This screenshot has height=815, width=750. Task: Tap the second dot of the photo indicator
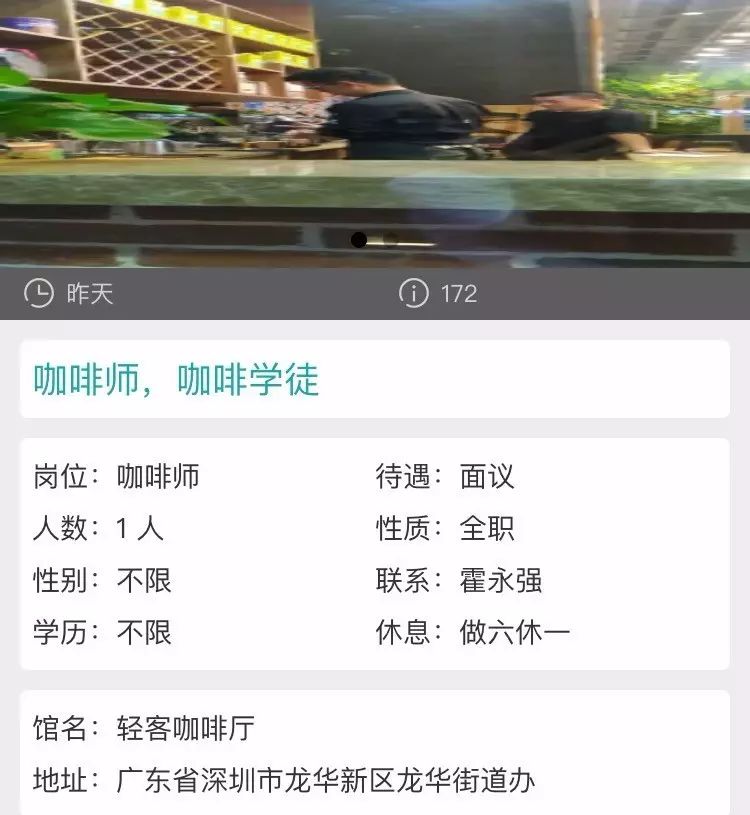[x=391, y=240]
